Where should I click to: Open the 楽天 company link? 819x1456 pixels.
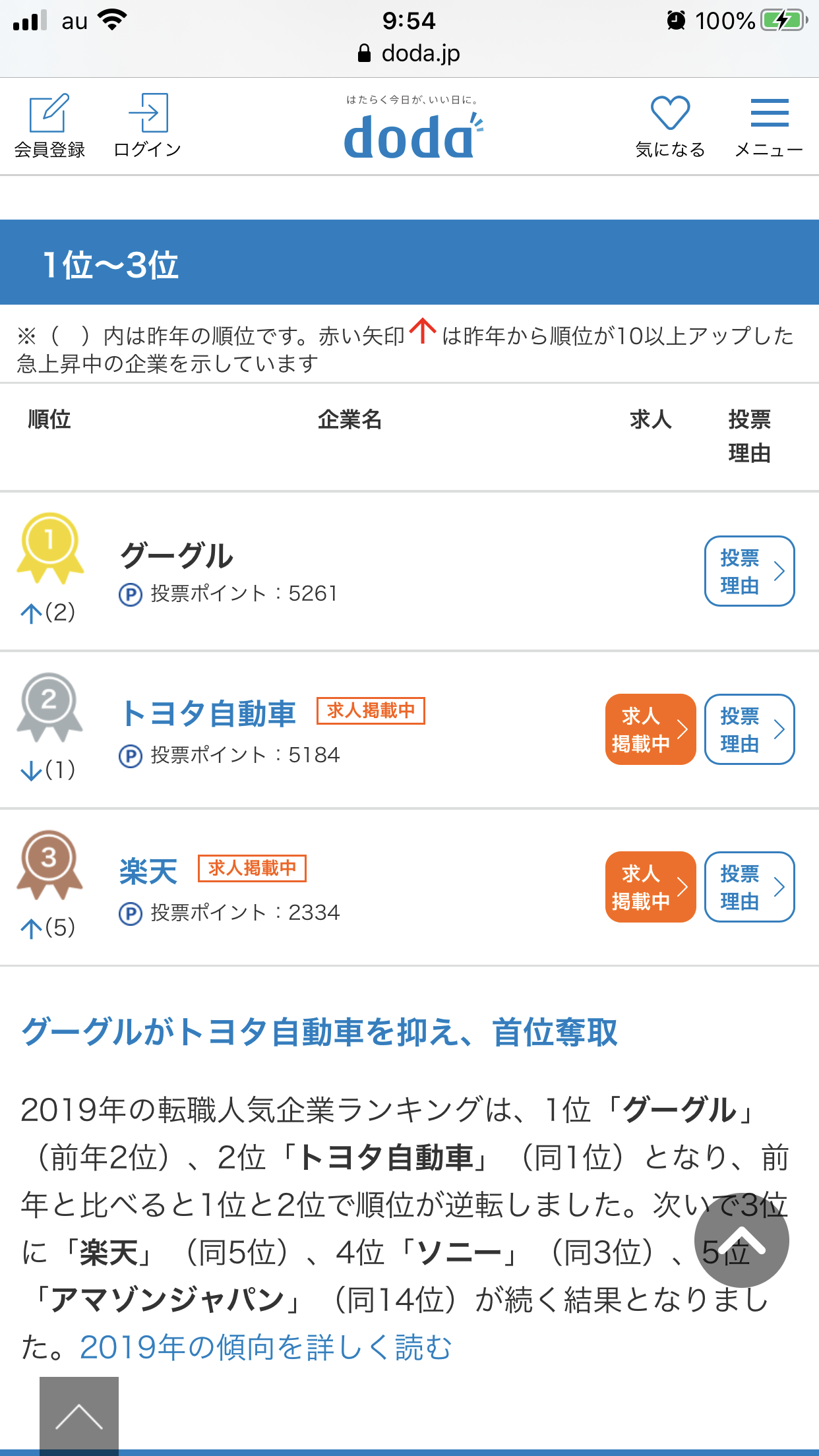pos(148,872)
